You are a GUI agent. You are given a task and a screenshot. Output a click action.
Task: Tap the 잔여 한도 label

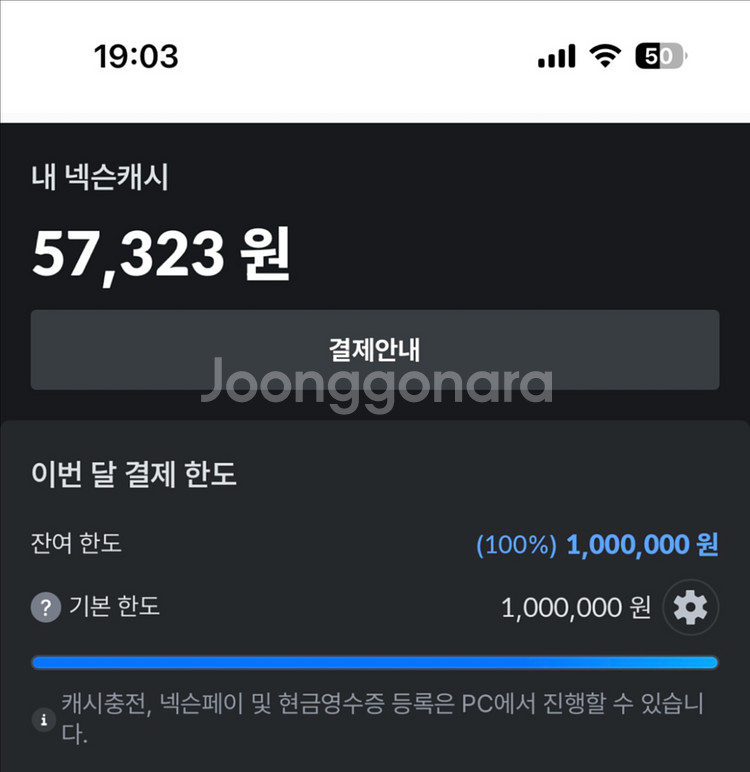pyautogui.click(x=77, y=545)
